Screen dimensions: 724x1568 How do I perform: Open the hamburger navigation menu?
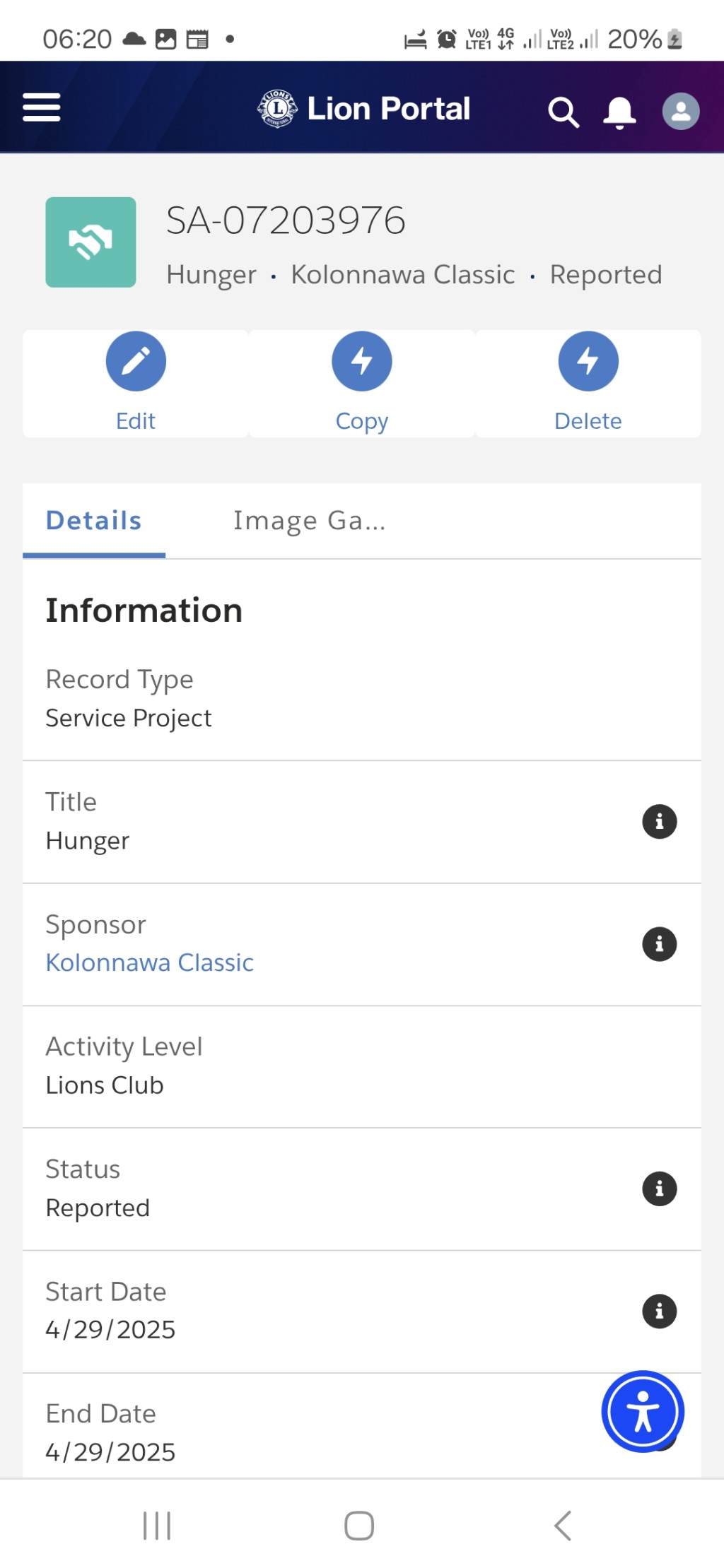[x=42, y=107]
